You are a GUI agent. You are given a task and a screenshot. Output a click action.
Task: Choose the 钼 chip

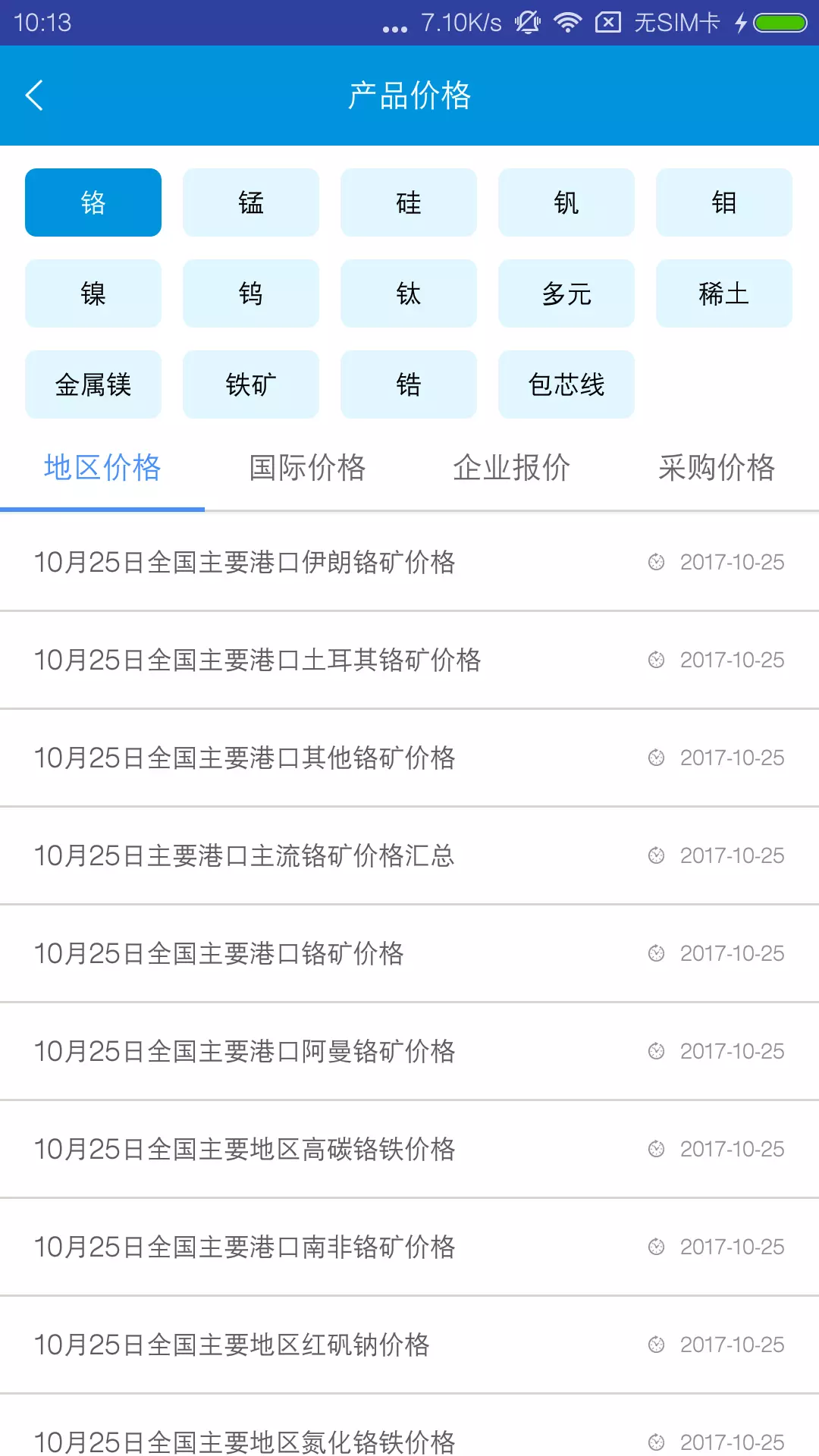pos(724,202)
